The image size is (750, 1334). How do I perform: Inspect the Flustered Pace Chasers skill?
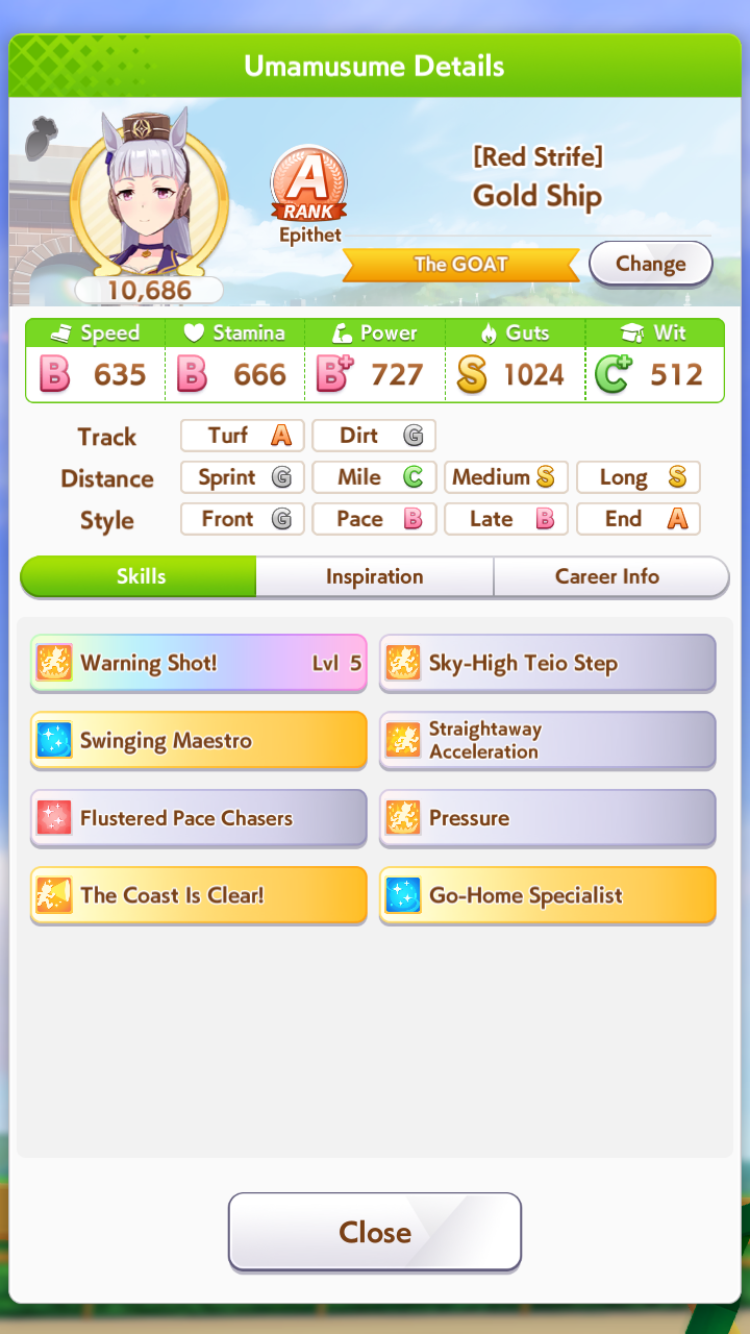[x=198, y=818]
